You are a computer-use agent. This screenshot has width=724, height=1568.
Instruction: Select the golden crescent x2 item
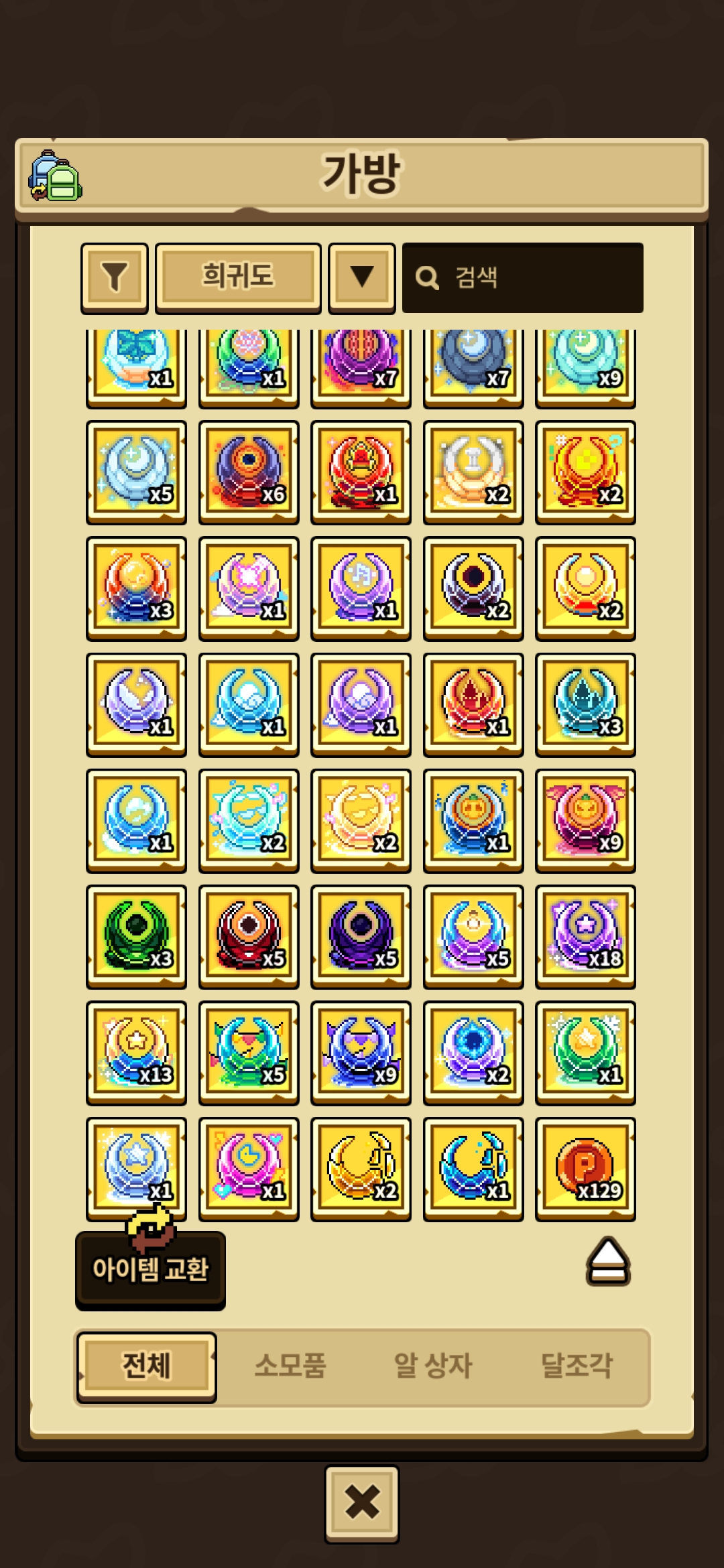(x=361, y=1169)
